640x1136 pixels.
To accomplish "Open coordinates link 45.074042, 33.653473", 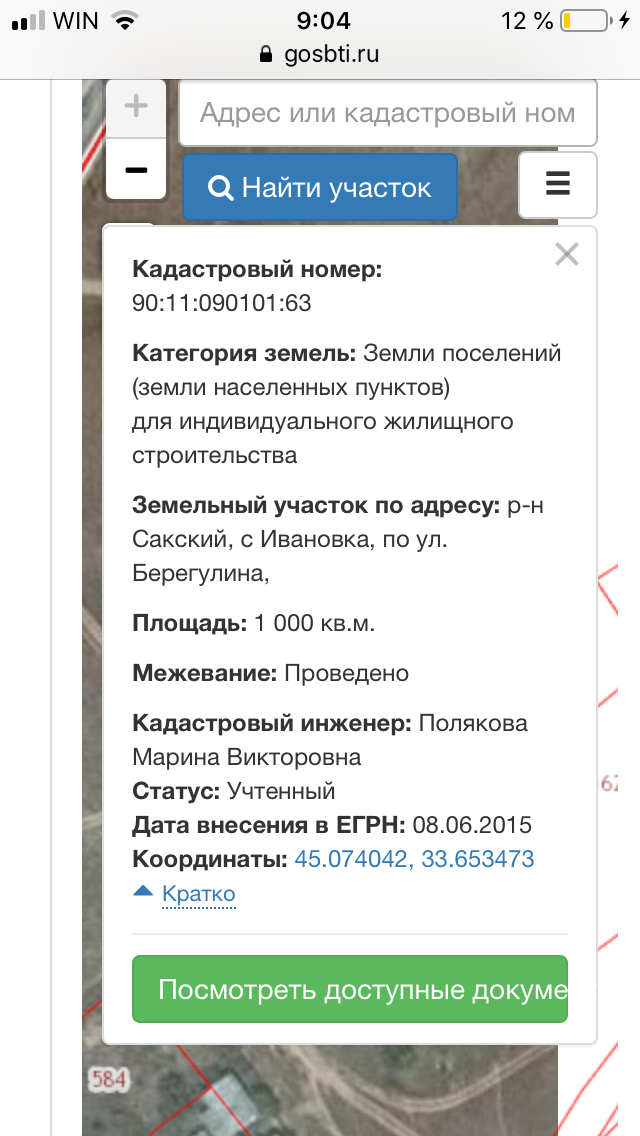I will click(x=414, y=859).
